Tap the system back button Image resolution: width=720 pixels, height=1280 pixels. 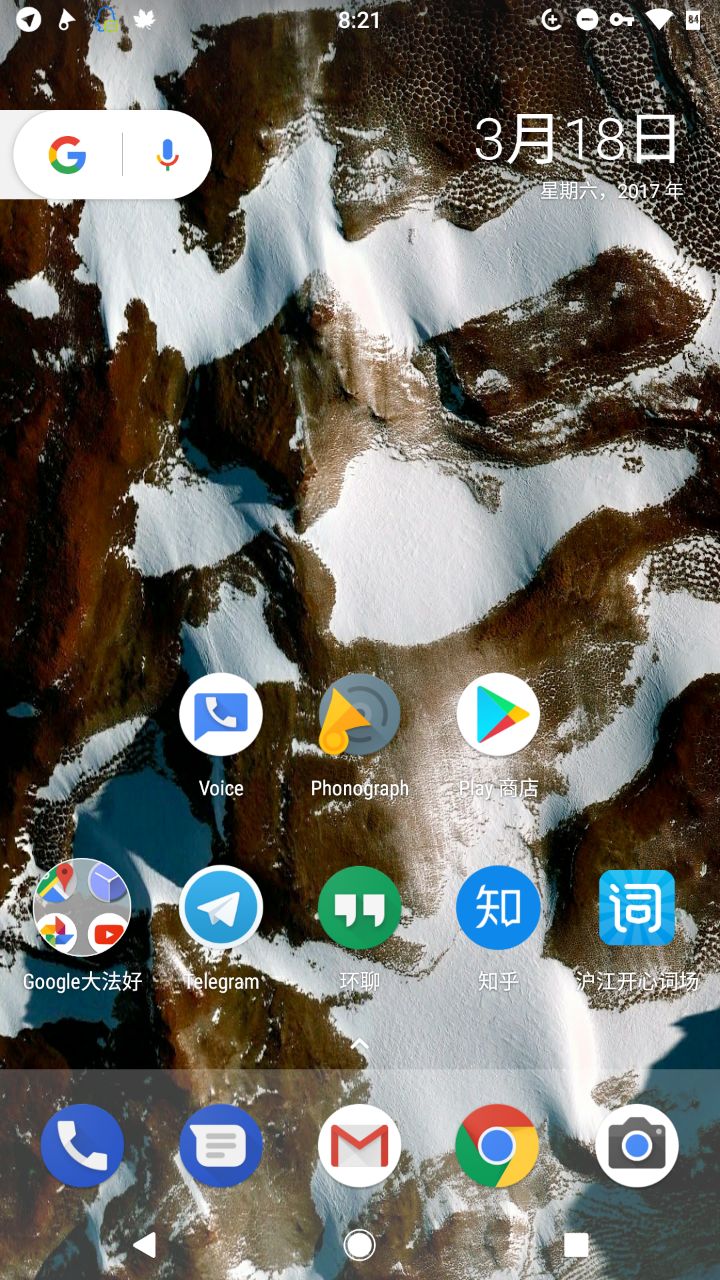pos(145,1244)
